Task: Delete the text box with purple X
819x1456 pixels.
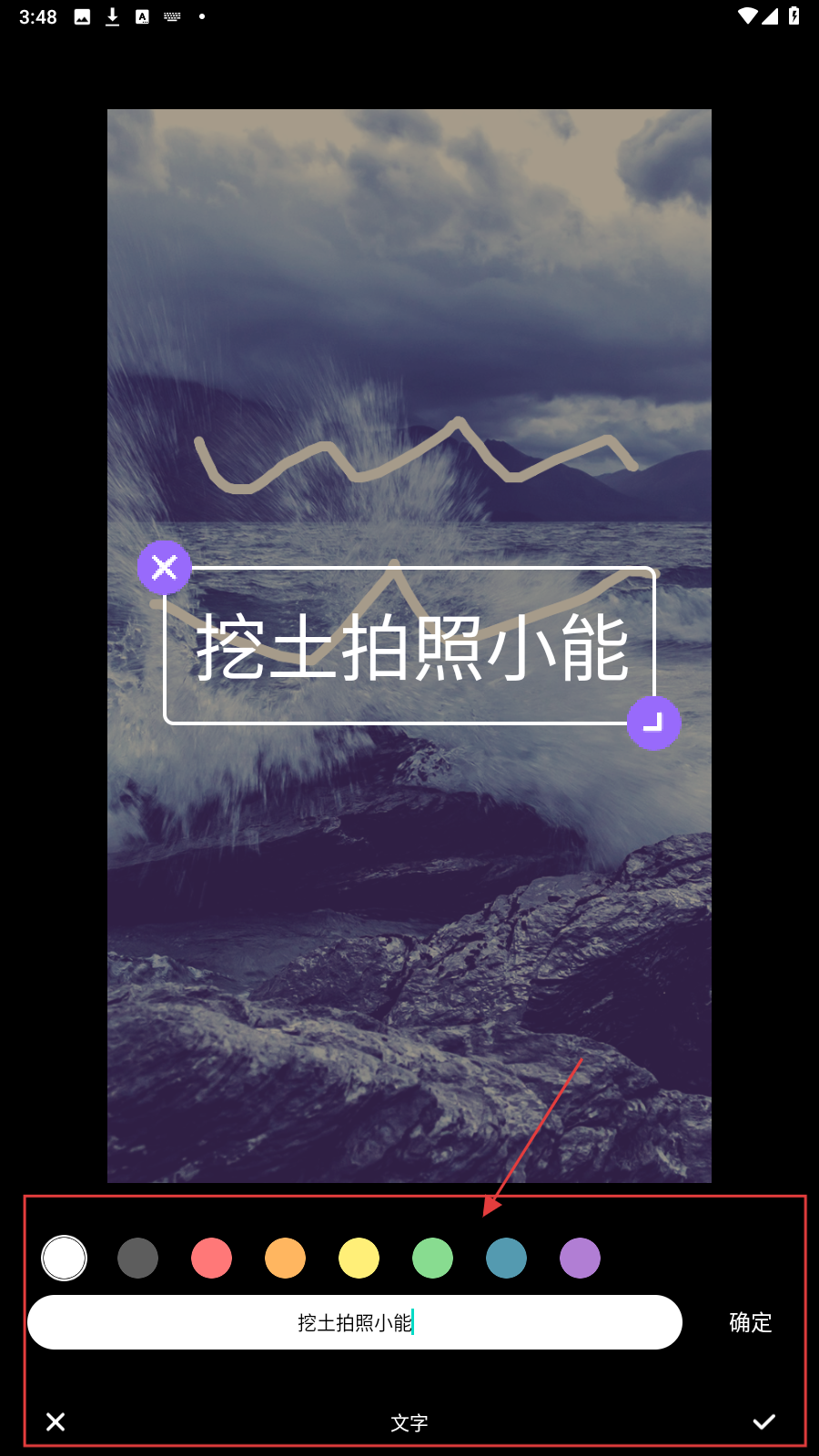Action: 165,568
